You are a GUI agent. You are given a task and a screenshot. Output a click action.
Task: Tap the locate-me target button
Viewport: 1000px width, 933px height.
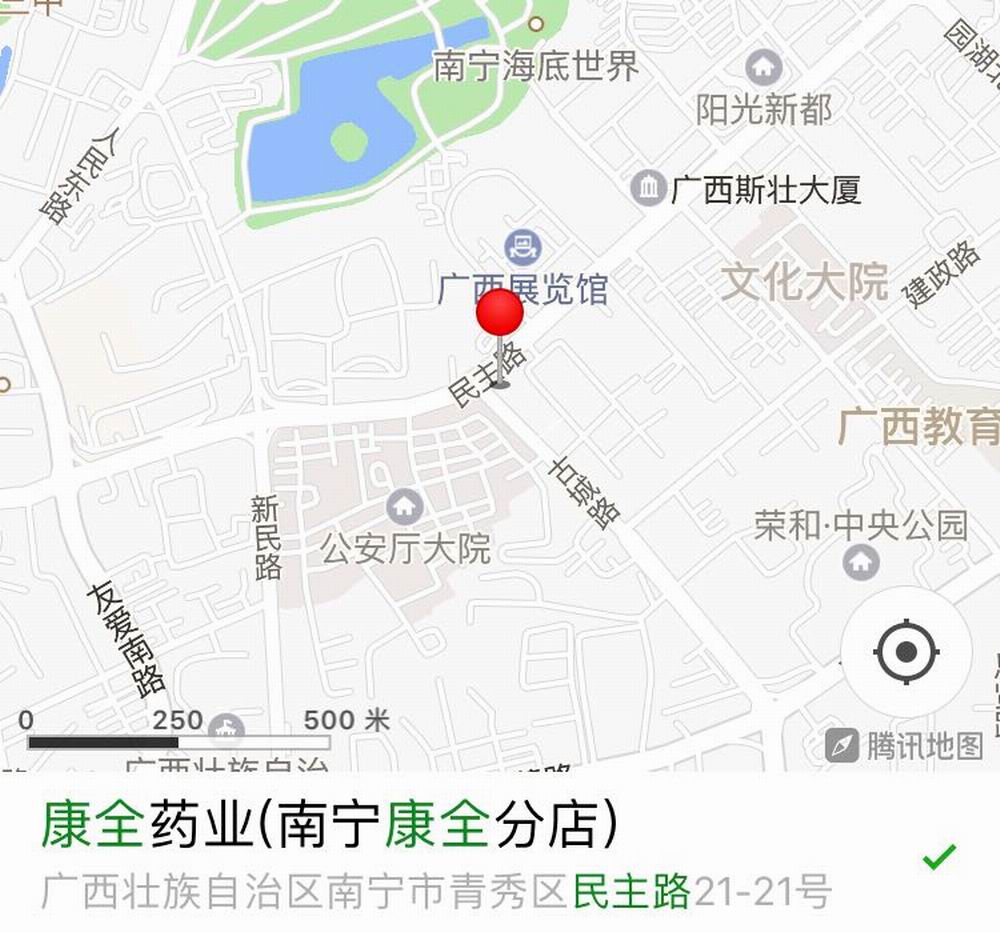(906, 653)
